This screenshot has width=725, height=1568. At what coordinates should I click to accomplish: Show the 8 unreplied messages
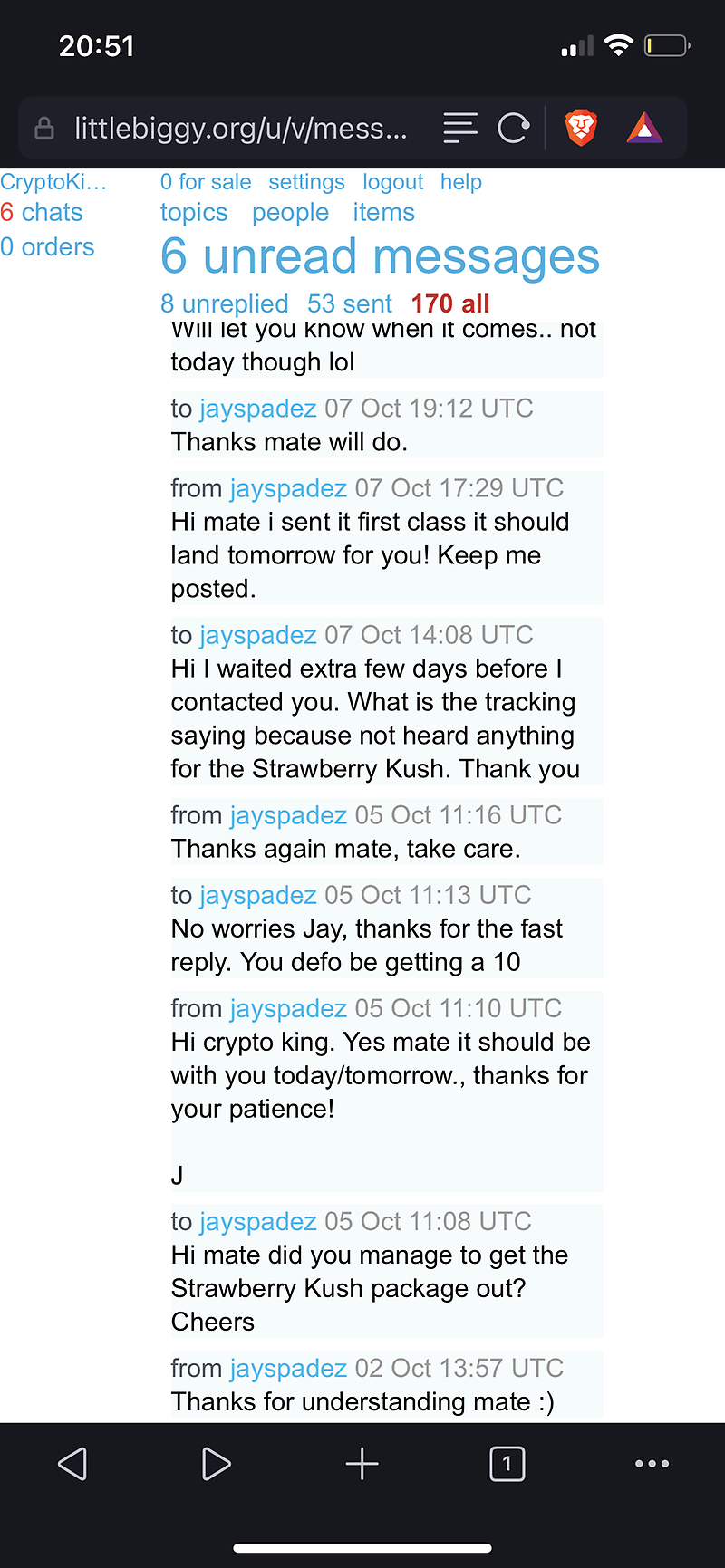(x=224, y=303)
